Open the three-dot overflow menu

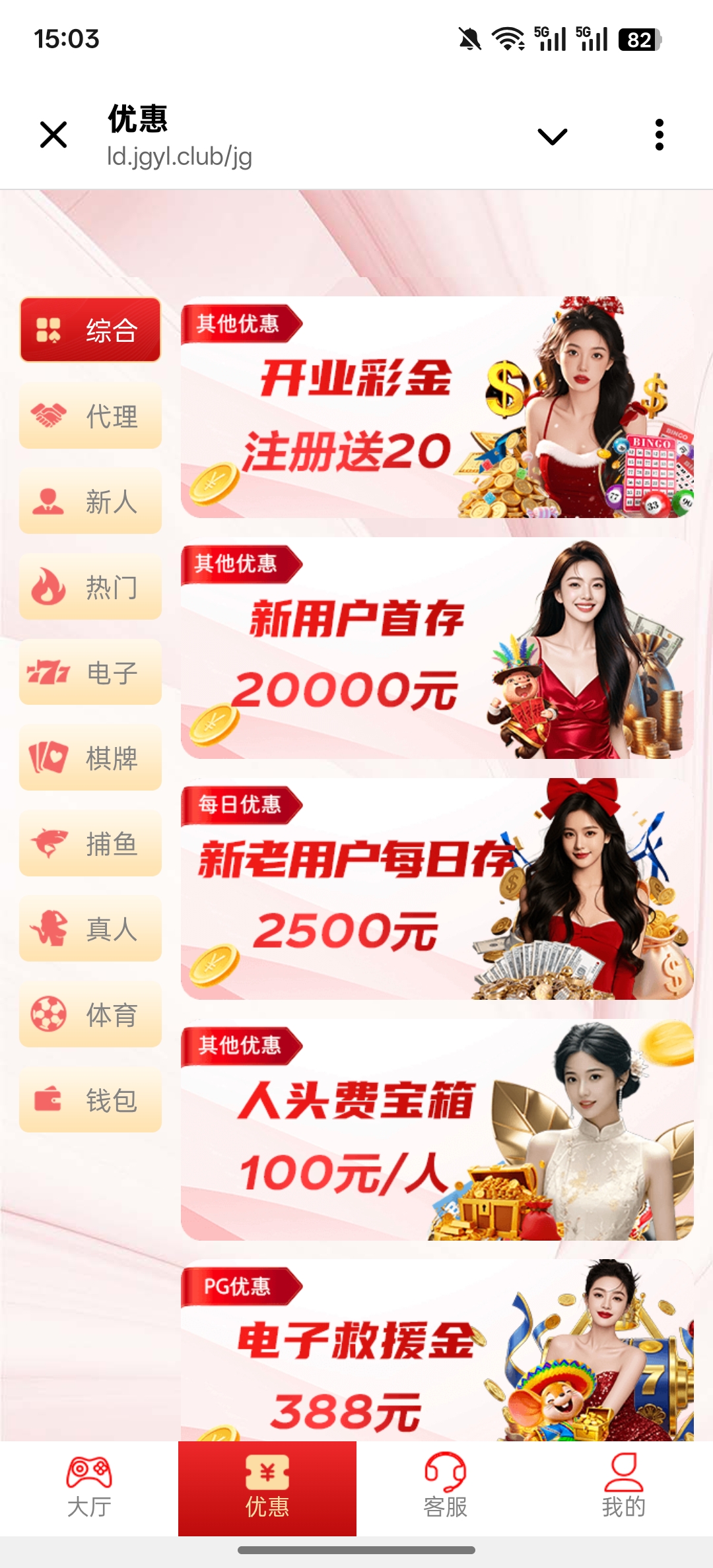point(659,135)
